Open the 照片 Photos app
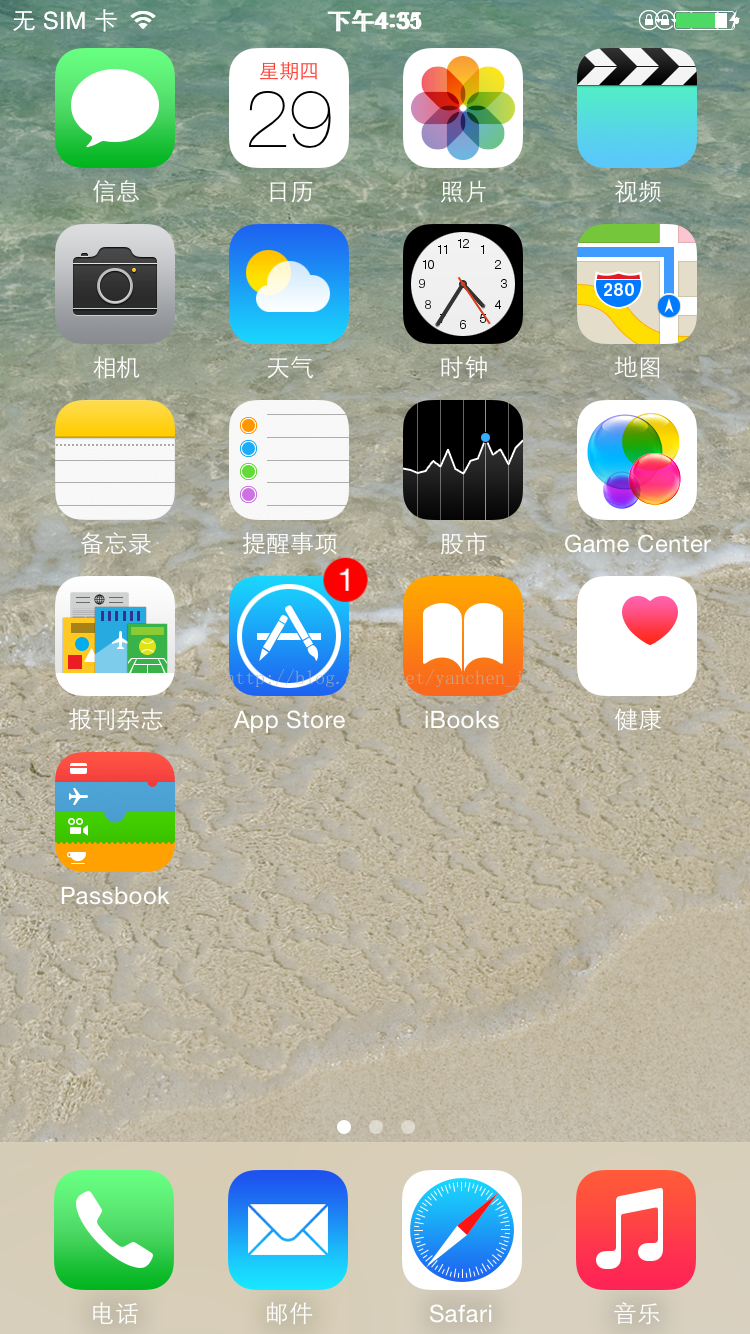Screen dimensions: 750x1334 tap(463, 108)
